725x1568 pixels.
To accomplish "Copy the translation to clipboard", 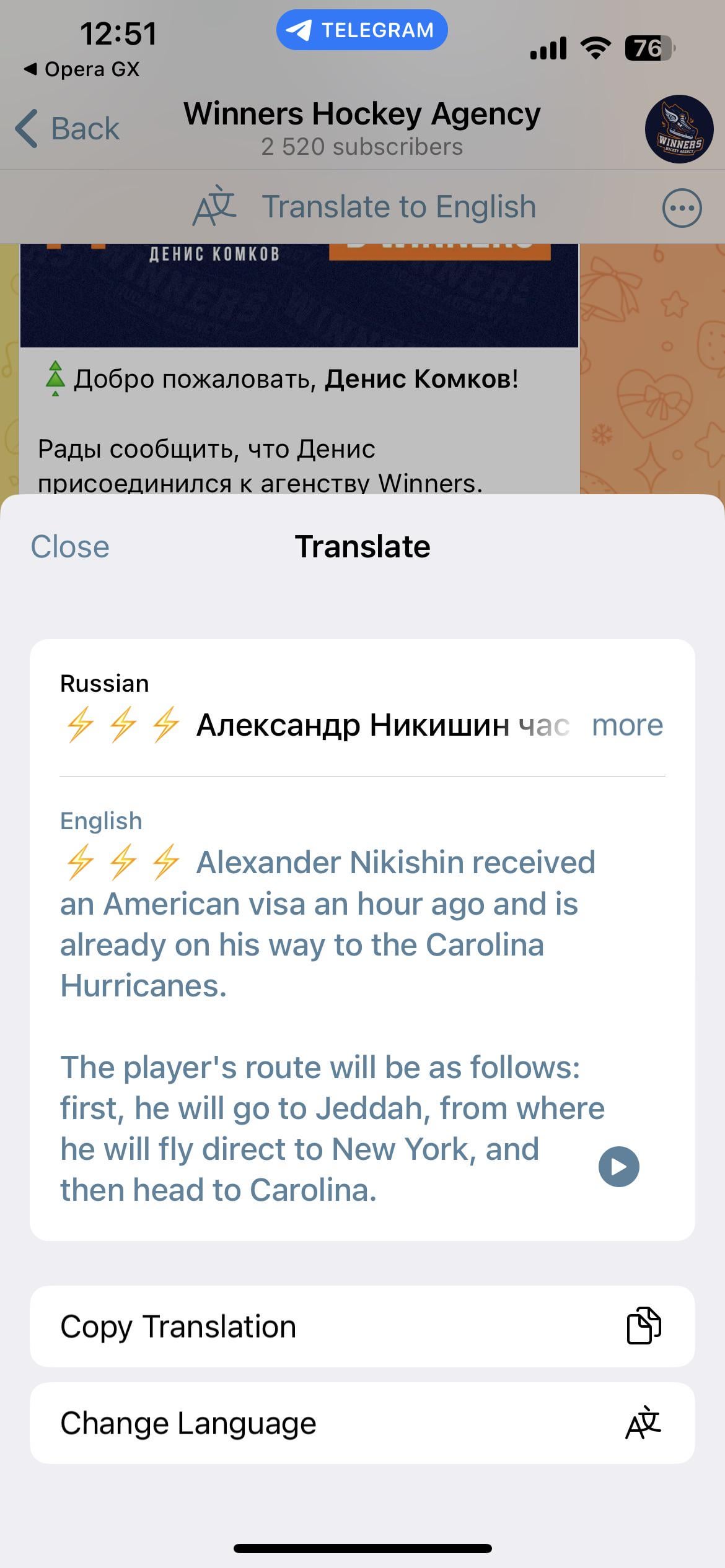I will (x=362, y=1326).
